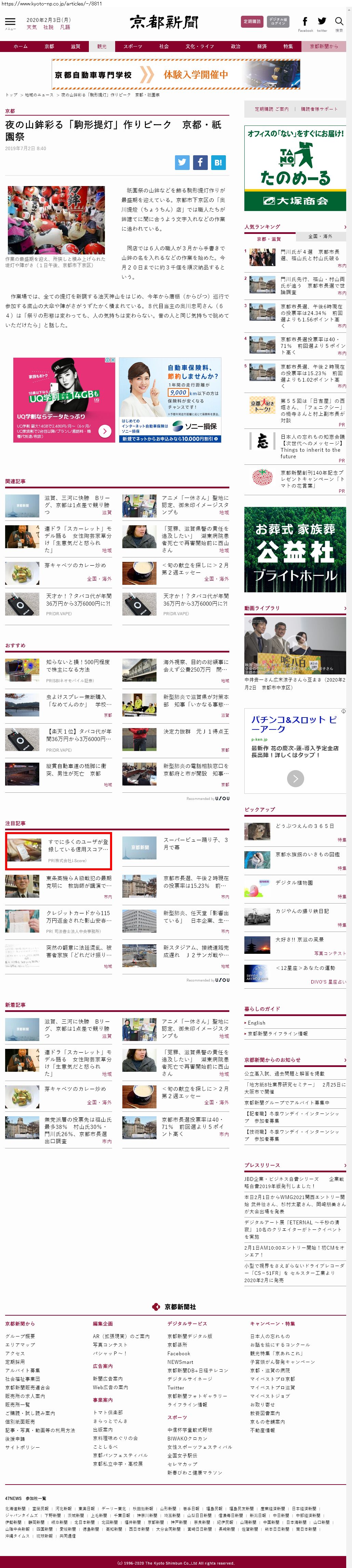Open the 経済 nav tab
This screenshot has width=352, height=1568.
[x=261, y=46]
